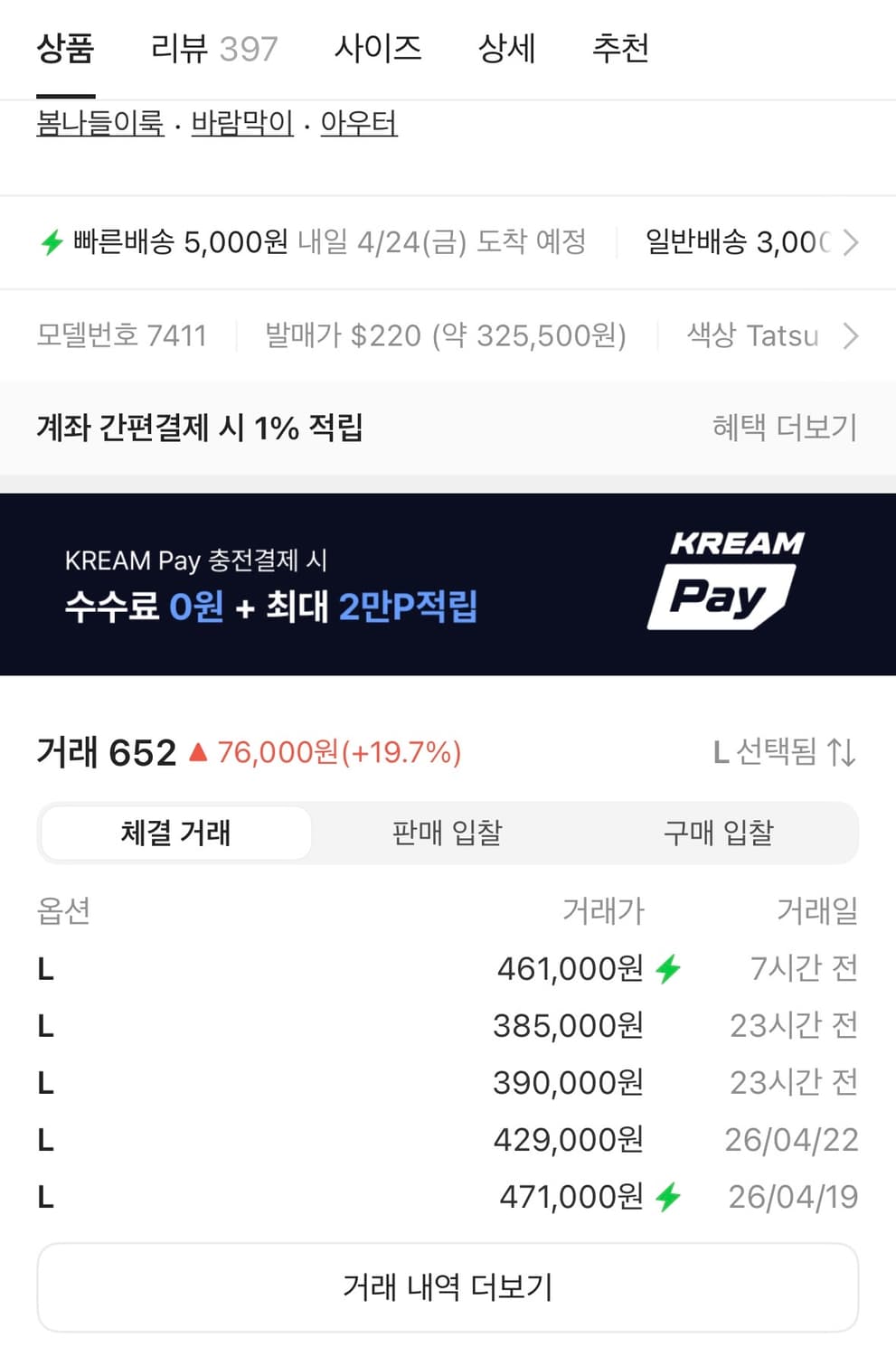Select the 구매 입찰 trade tab
This screenshot has width=896, height=1356.
[x=719, y=833]
